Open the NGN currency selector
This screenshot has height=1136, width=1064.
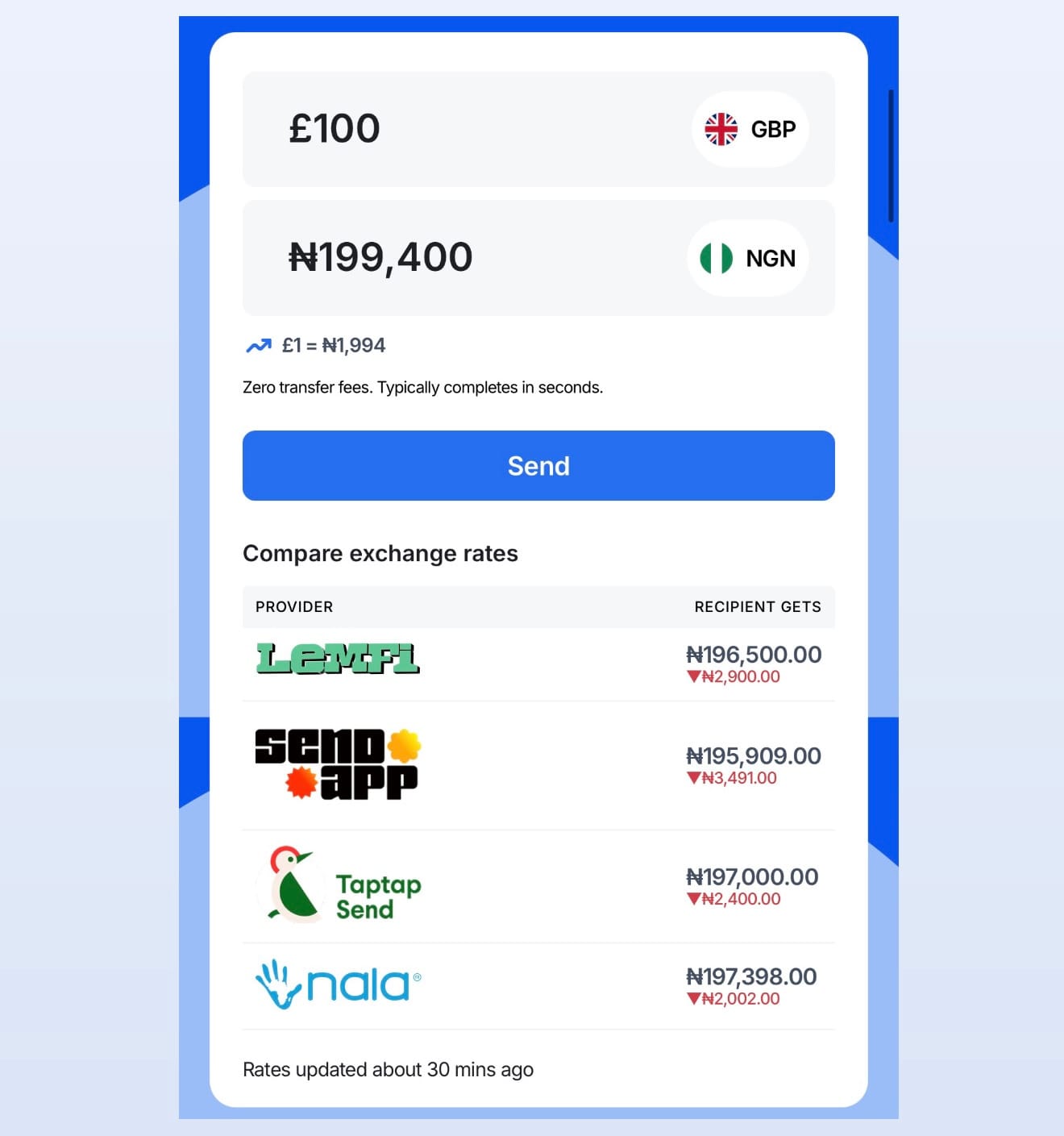747,258
